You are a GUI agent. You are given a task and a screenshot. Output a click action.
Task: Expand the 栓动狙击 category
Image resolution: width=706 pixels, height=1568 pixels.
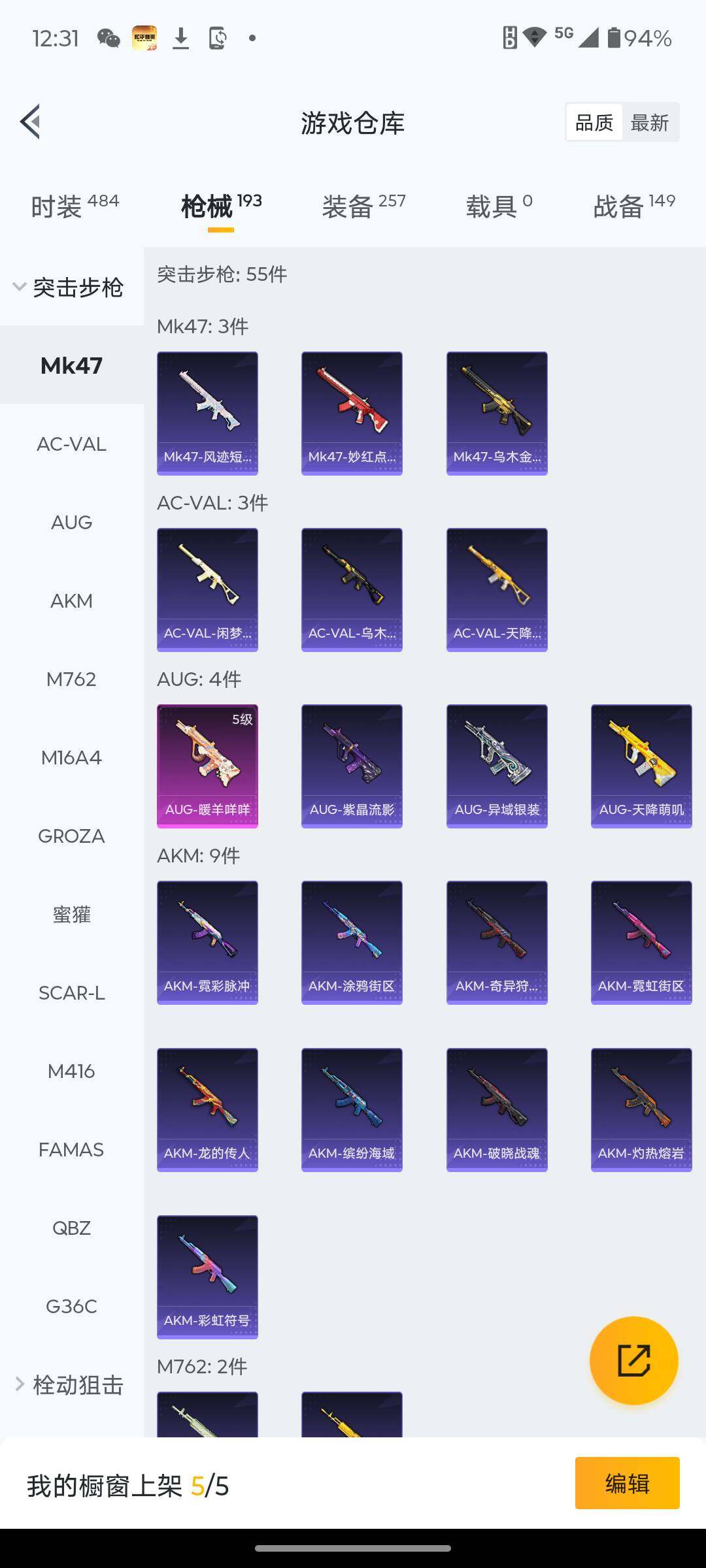coord(71,1384)
